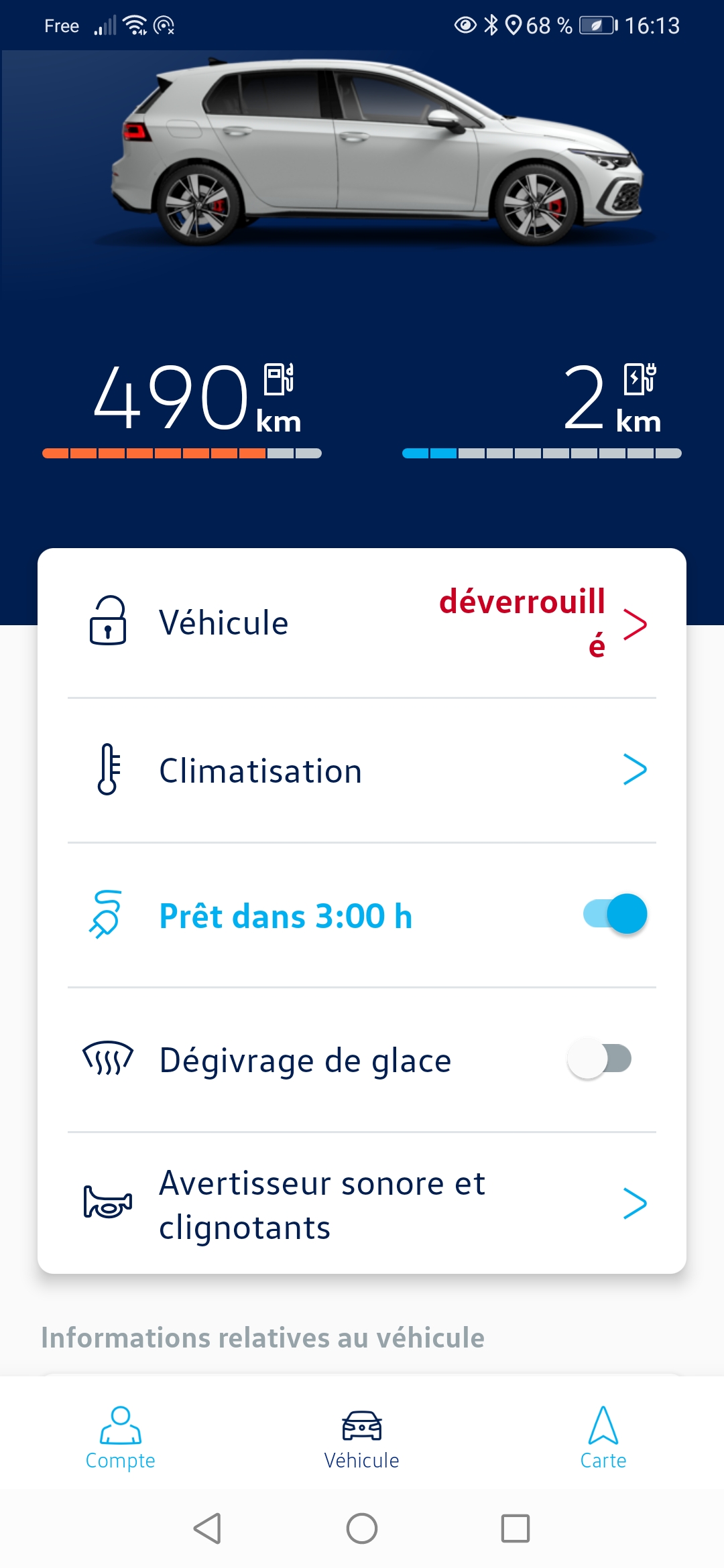Enable Dégivrage de glace
This screenshot has height=1568, width=724.
(600, 1059)
